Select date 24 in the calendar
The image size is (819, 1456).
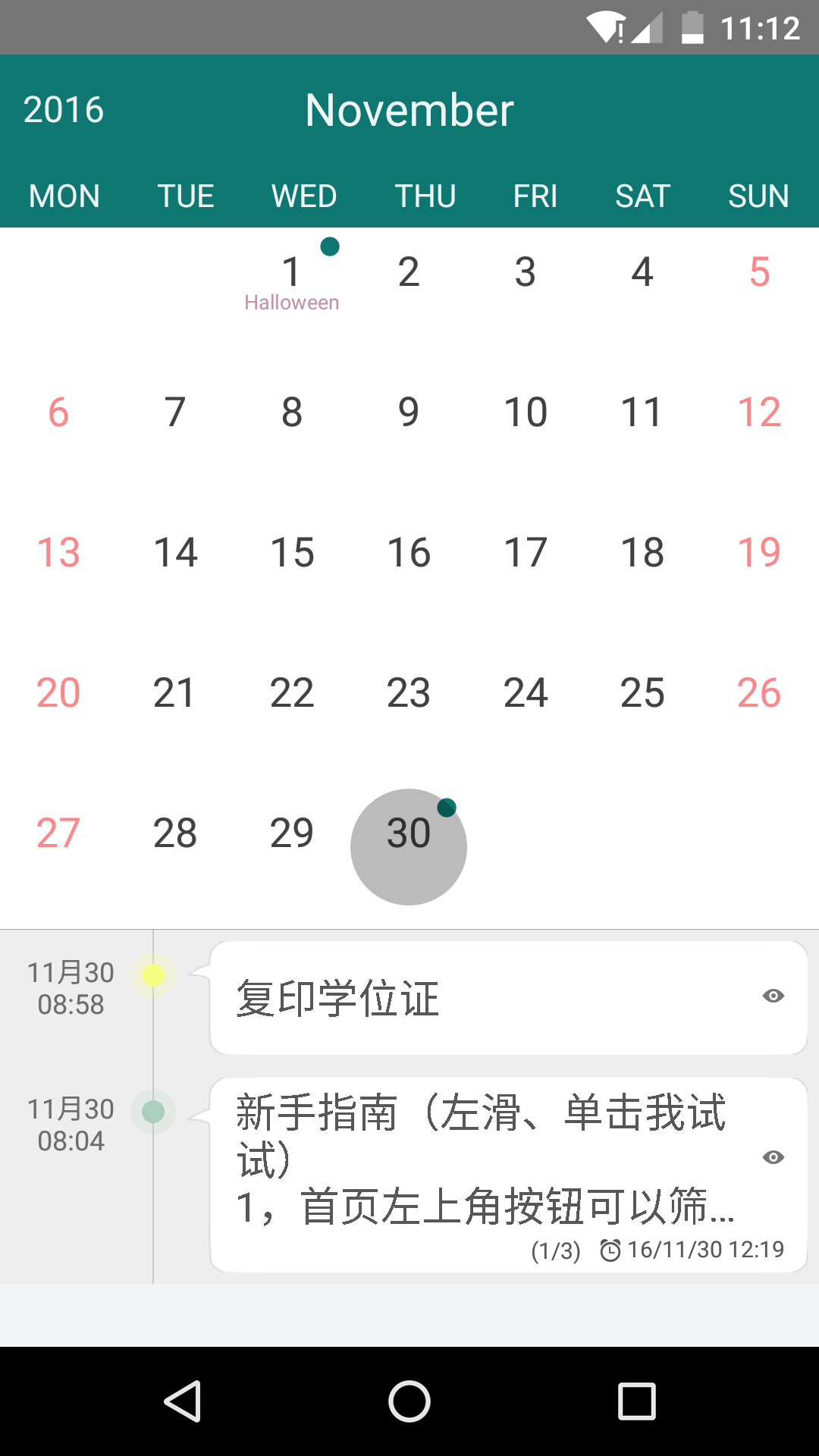pos(526,693)
